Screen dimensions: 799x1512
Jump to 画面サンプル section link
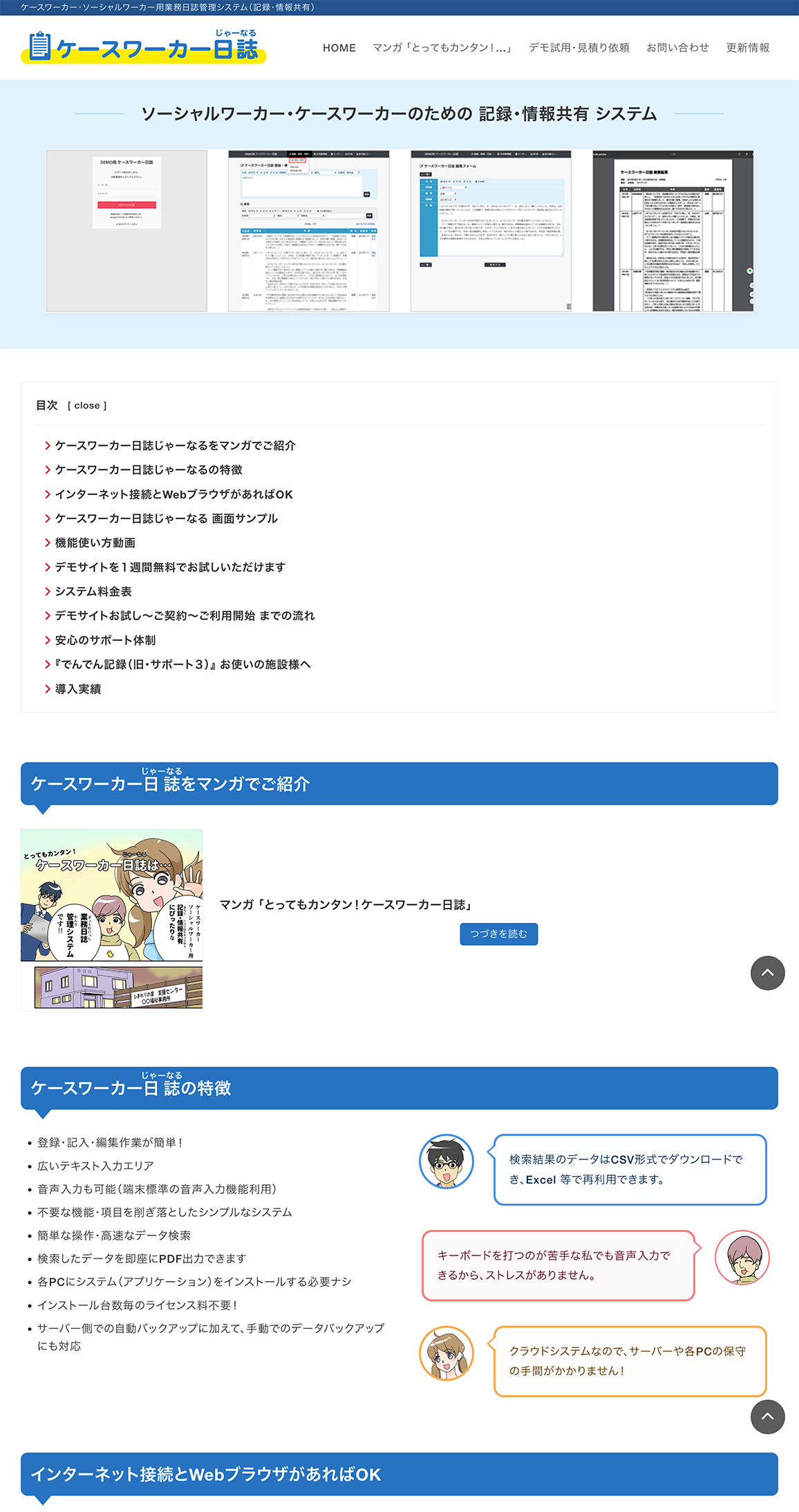(166, 519)
